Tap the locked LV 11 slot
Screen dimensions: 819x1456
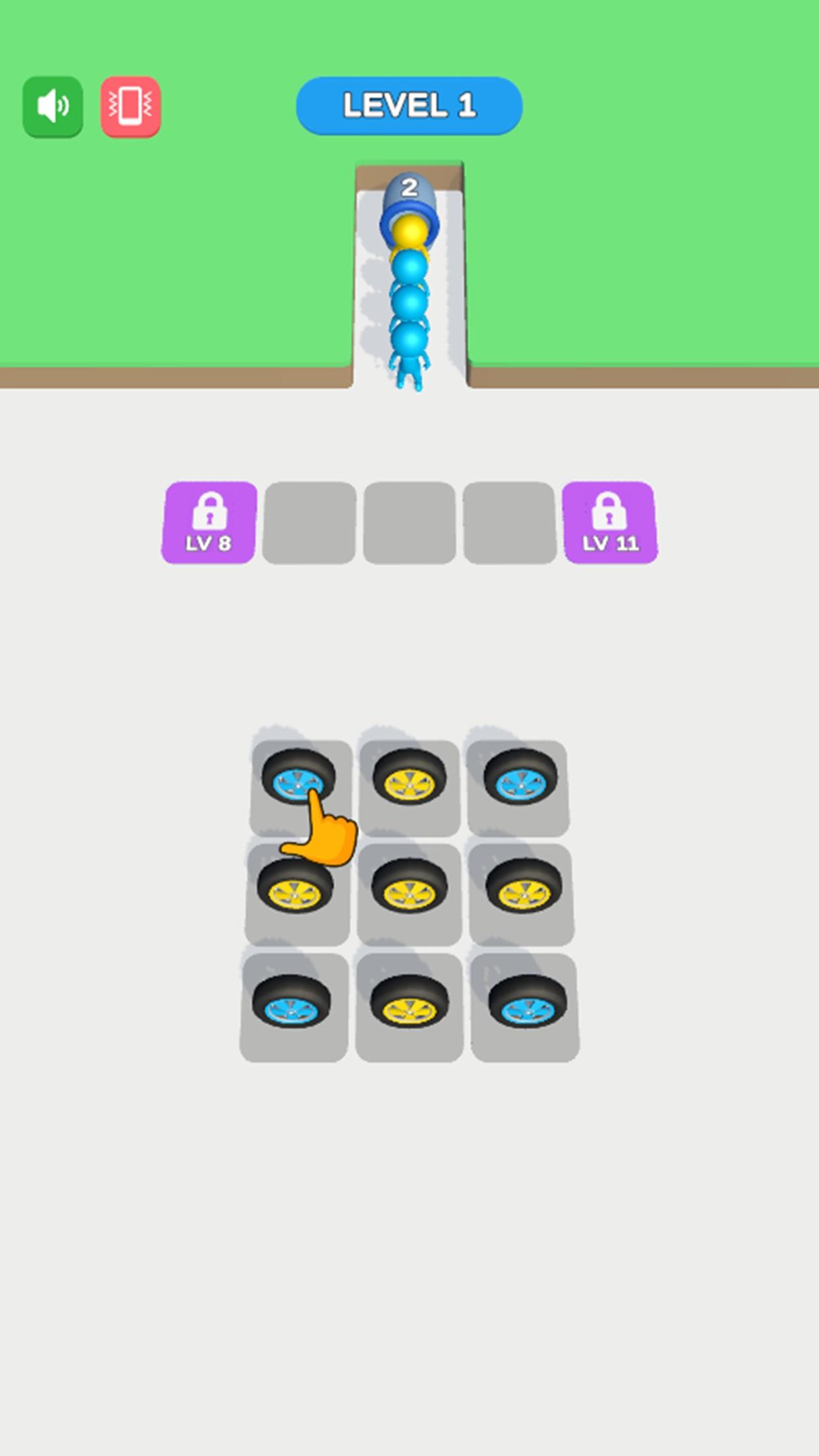[609, 522]
